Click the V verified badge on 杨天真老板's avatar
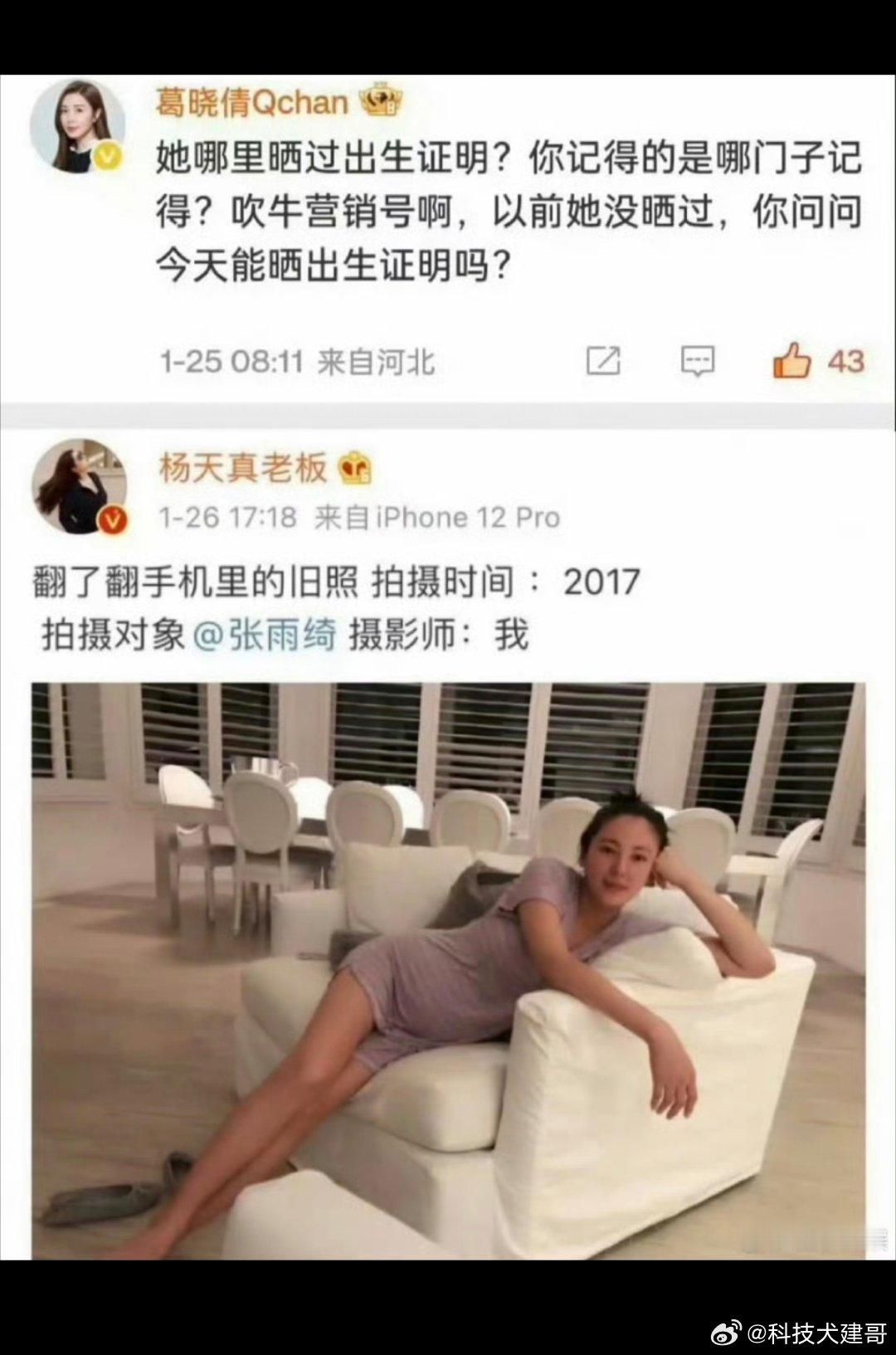This screenshot has height=1355, width=896. 110,519
